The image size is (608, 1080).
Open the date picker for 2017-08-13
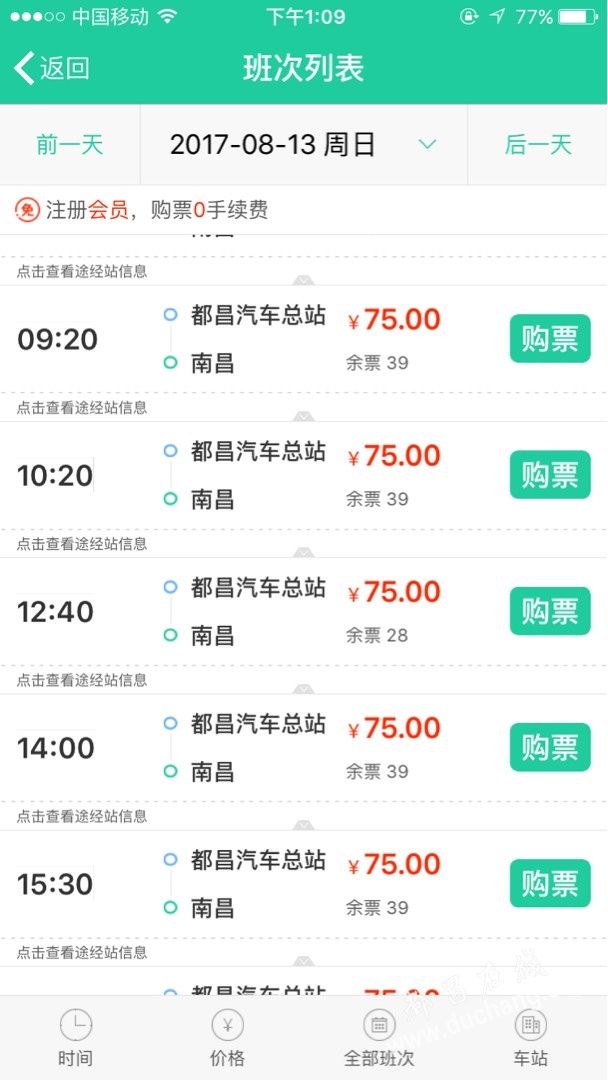click(304, 145)
